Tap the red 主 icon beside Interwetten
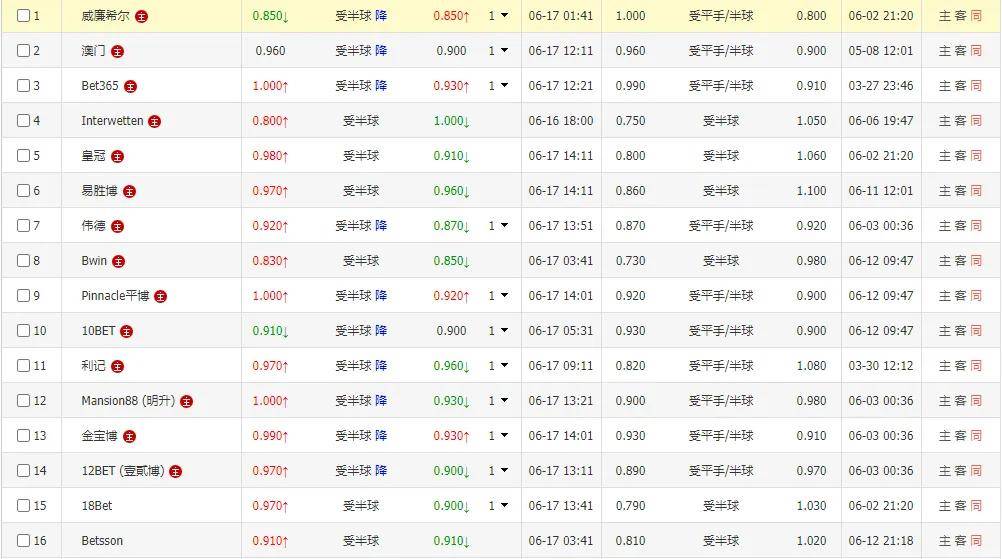The width and height of the screenshot is (1002, 559). 154,121
